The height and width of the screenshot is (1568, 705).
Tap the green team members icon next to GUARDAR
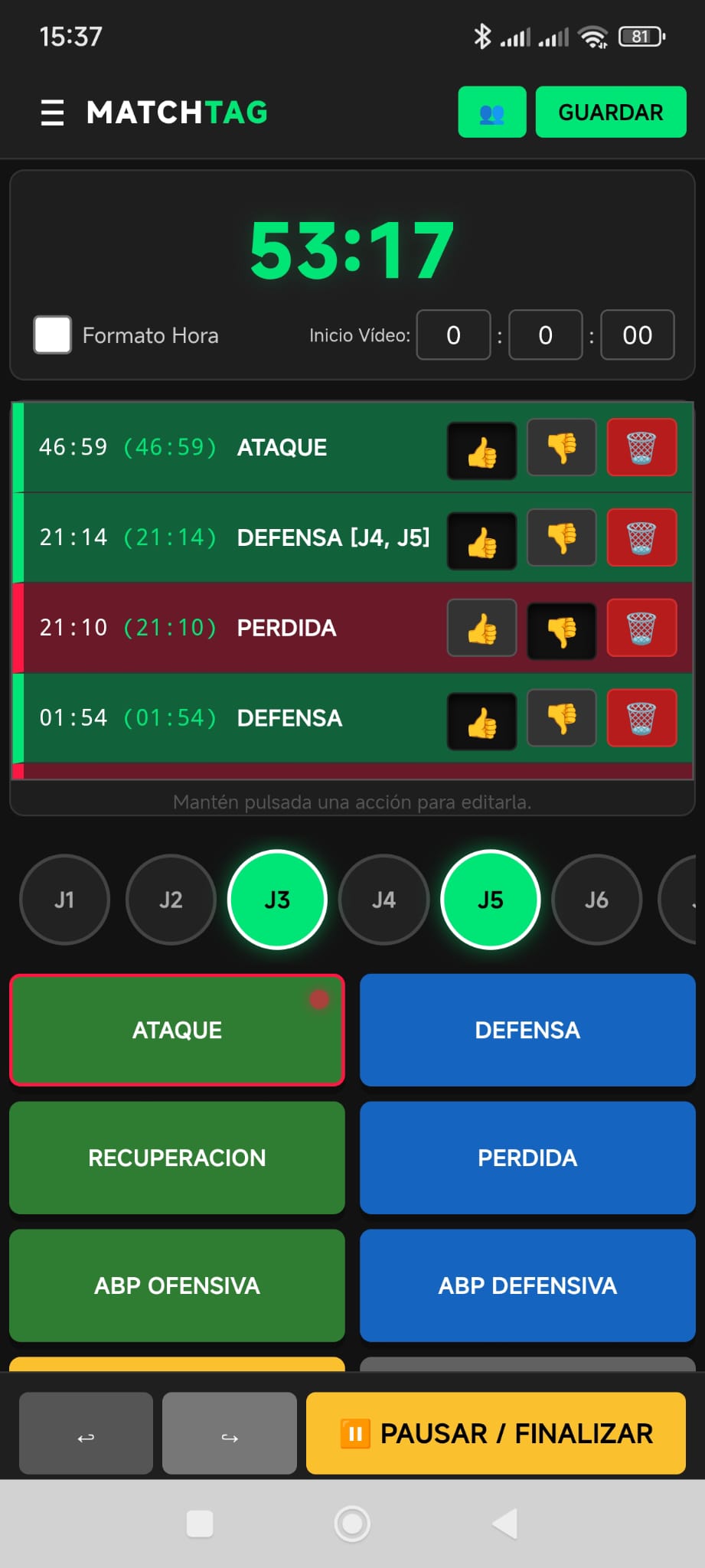point(492,112)
